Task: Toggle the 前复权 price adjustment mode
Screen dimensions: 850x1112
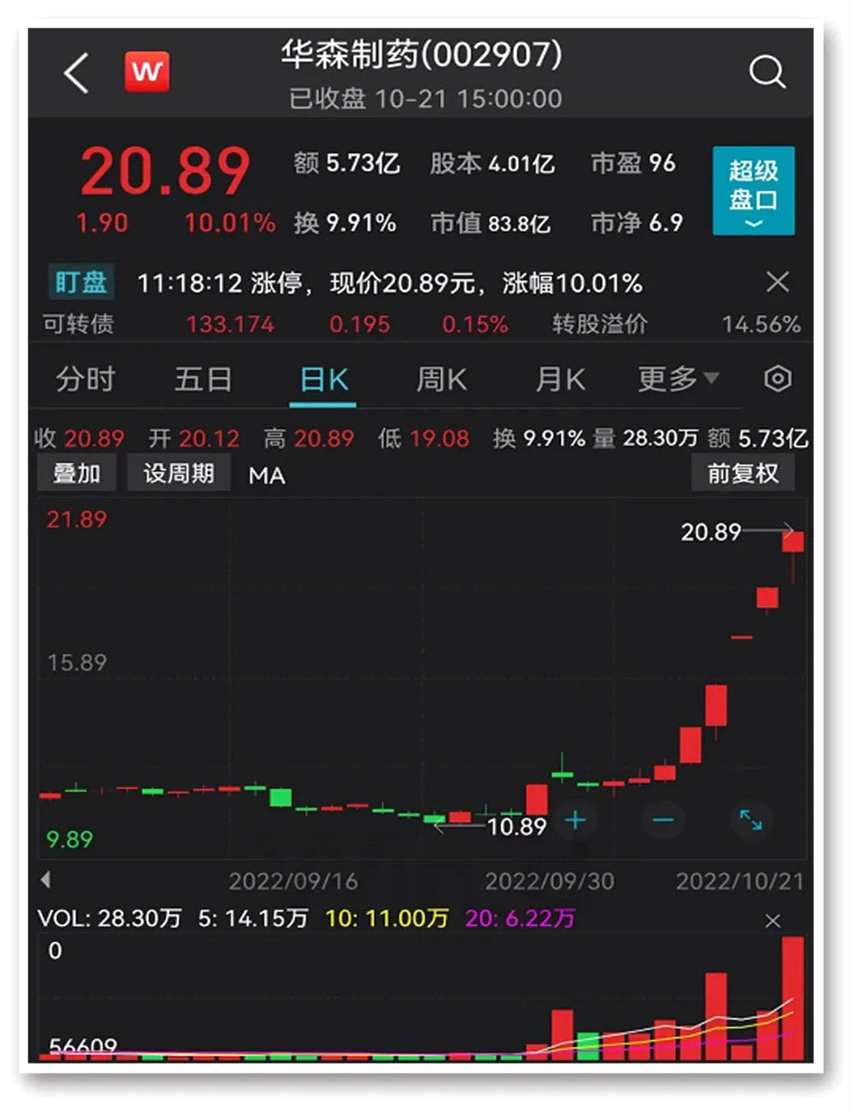Action: point(743,472)
